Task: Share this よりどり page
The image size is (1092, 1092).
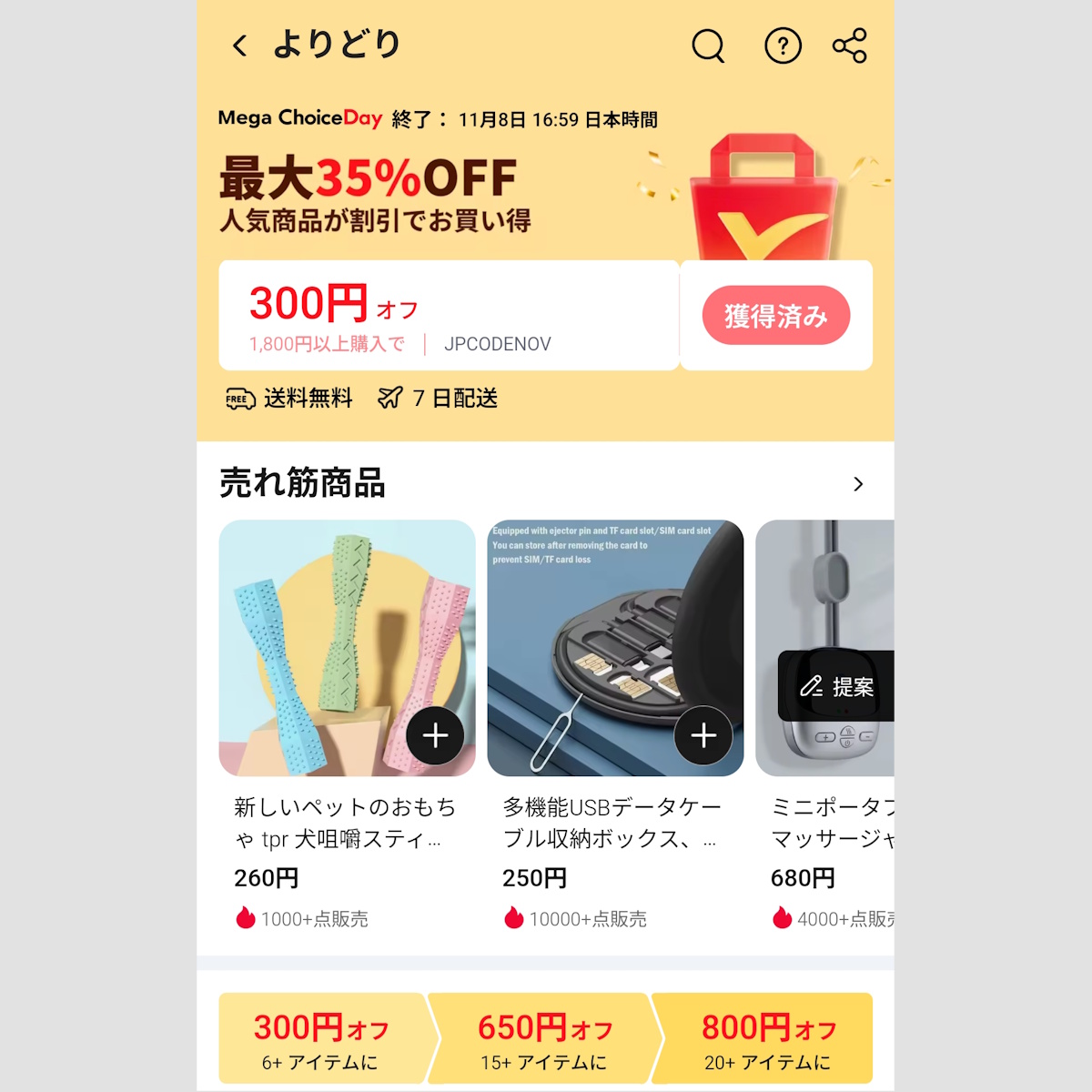Action: [850, 45]
